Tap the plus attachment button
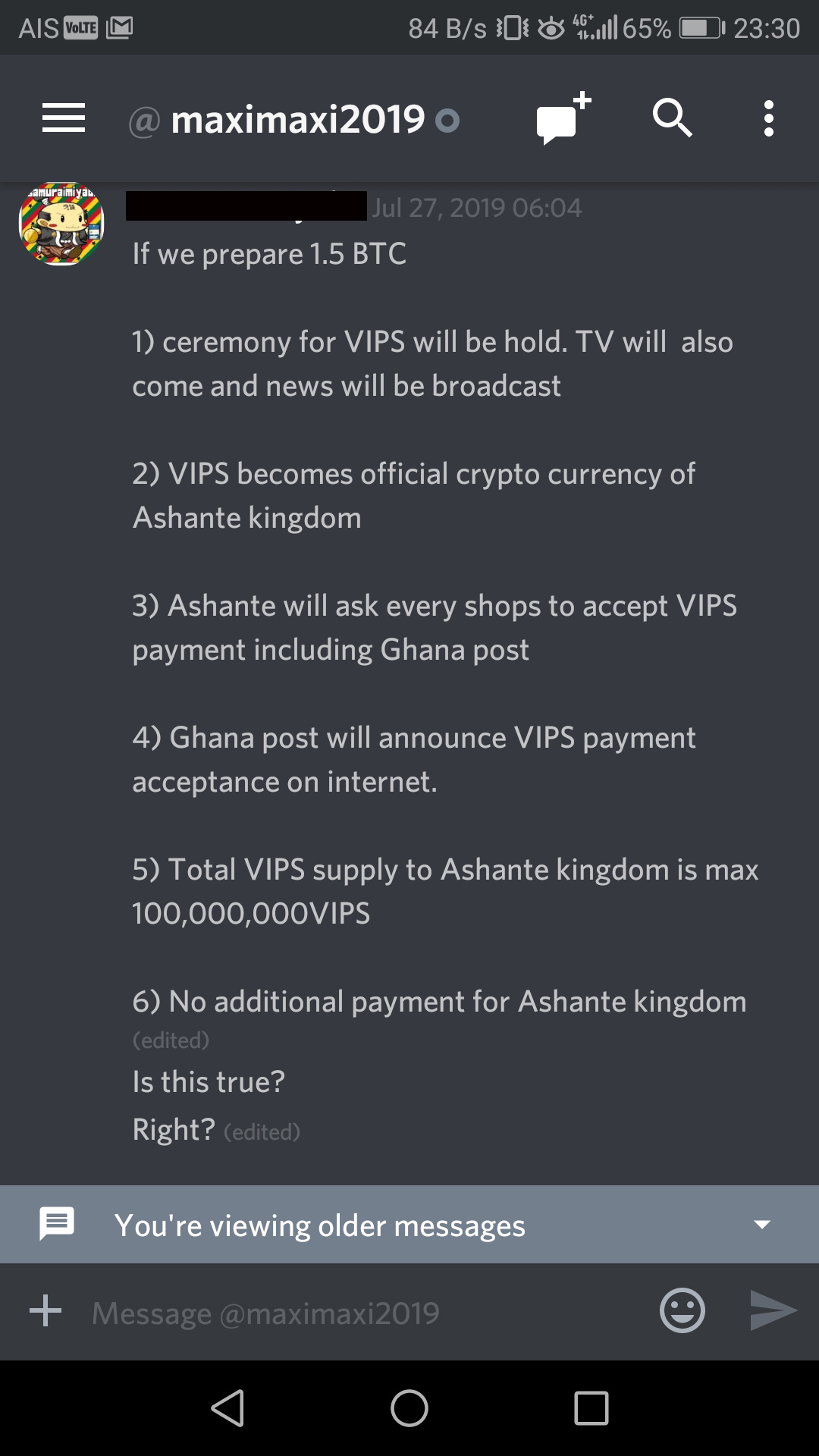 (45, 1311)
